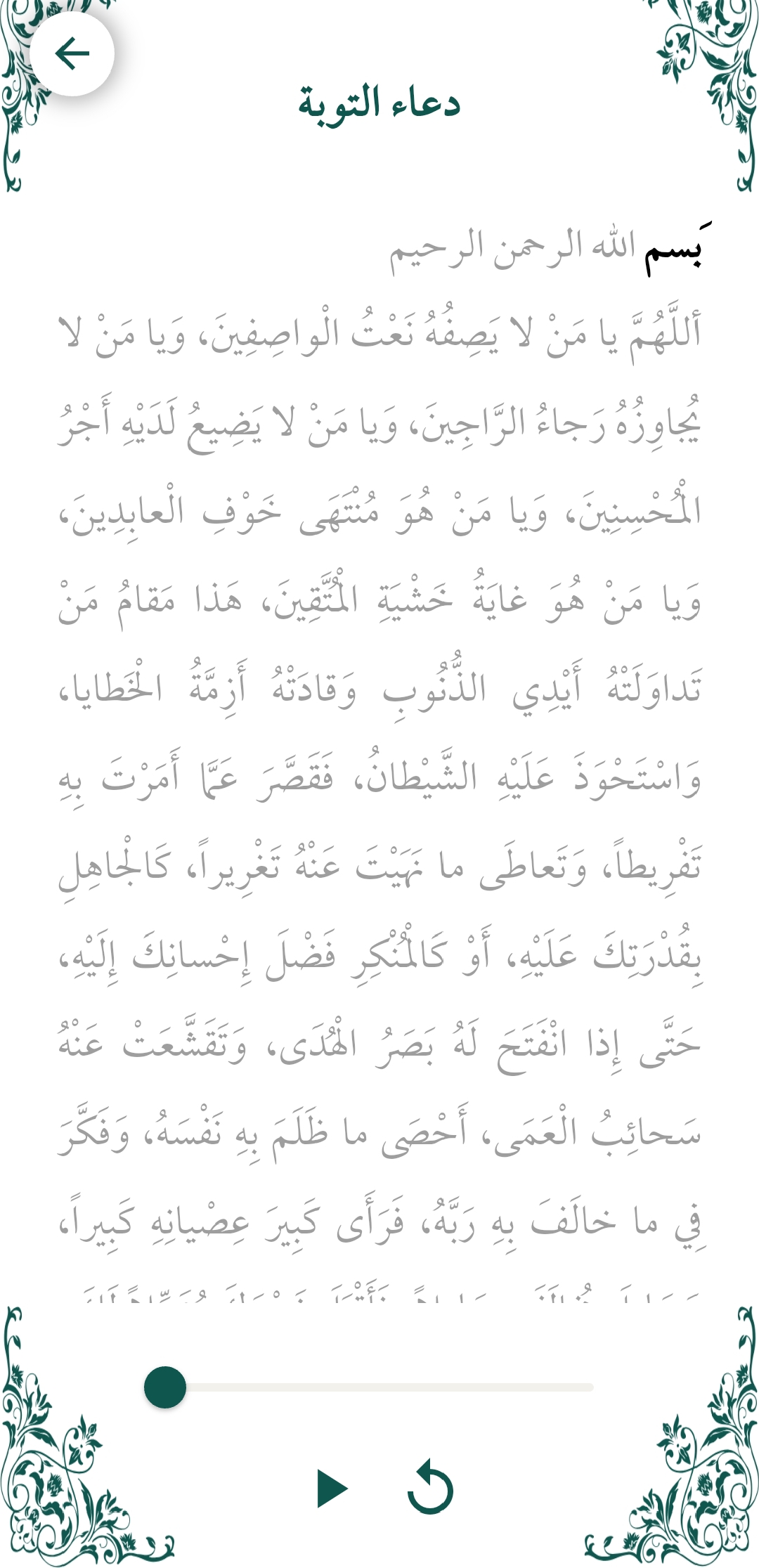
Task: Restart the audio from the beginning
Action: (430, 1488)
